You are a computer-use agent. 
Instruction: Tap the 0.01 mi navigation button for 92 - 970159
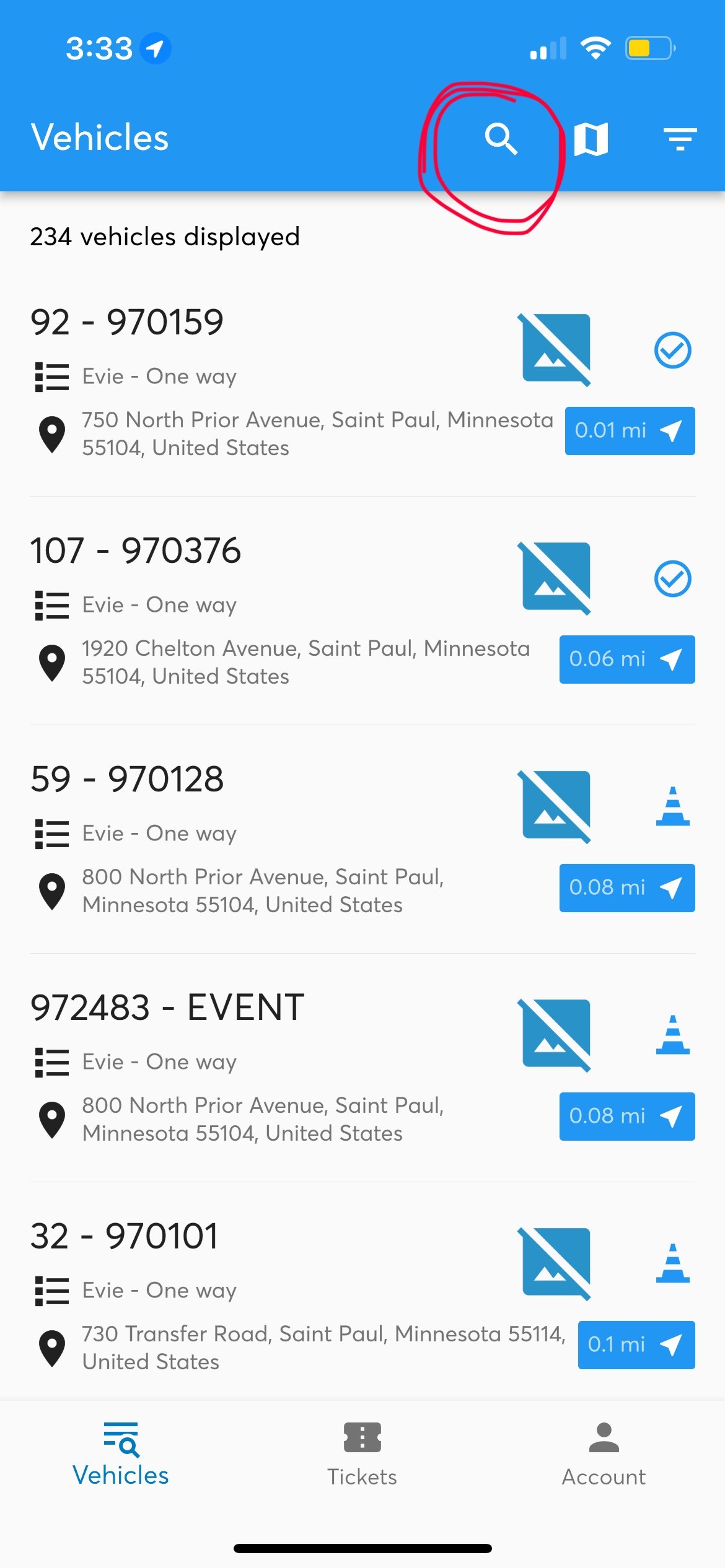[629, 431]
